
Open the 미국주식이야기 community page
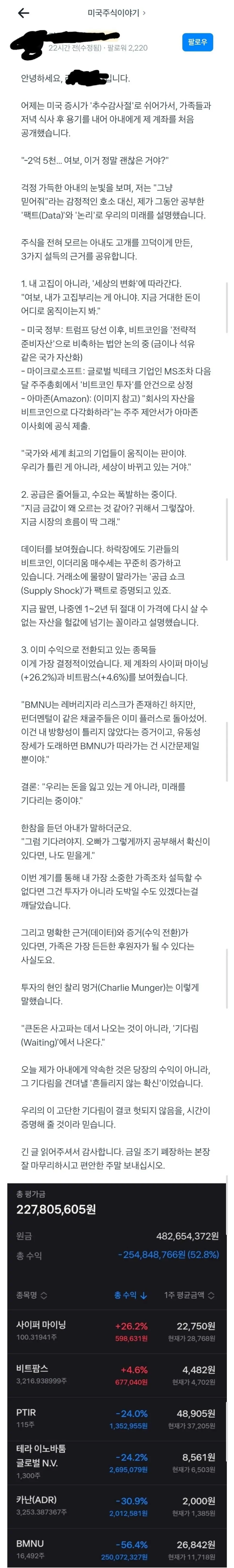point(117,13)
